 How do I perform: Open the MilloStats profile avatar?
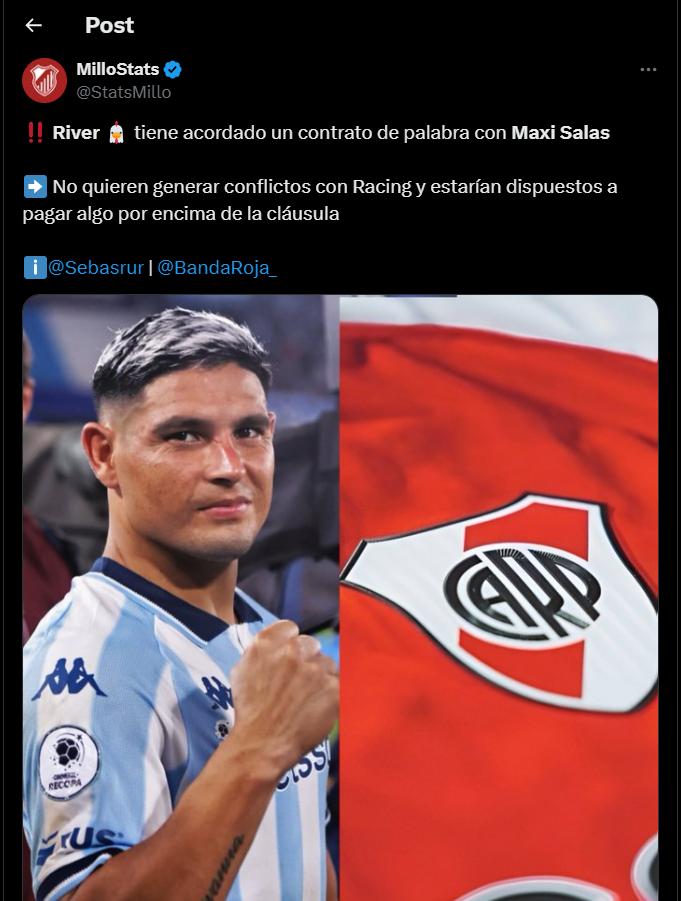pyautogui.click(x=44, y=80)
